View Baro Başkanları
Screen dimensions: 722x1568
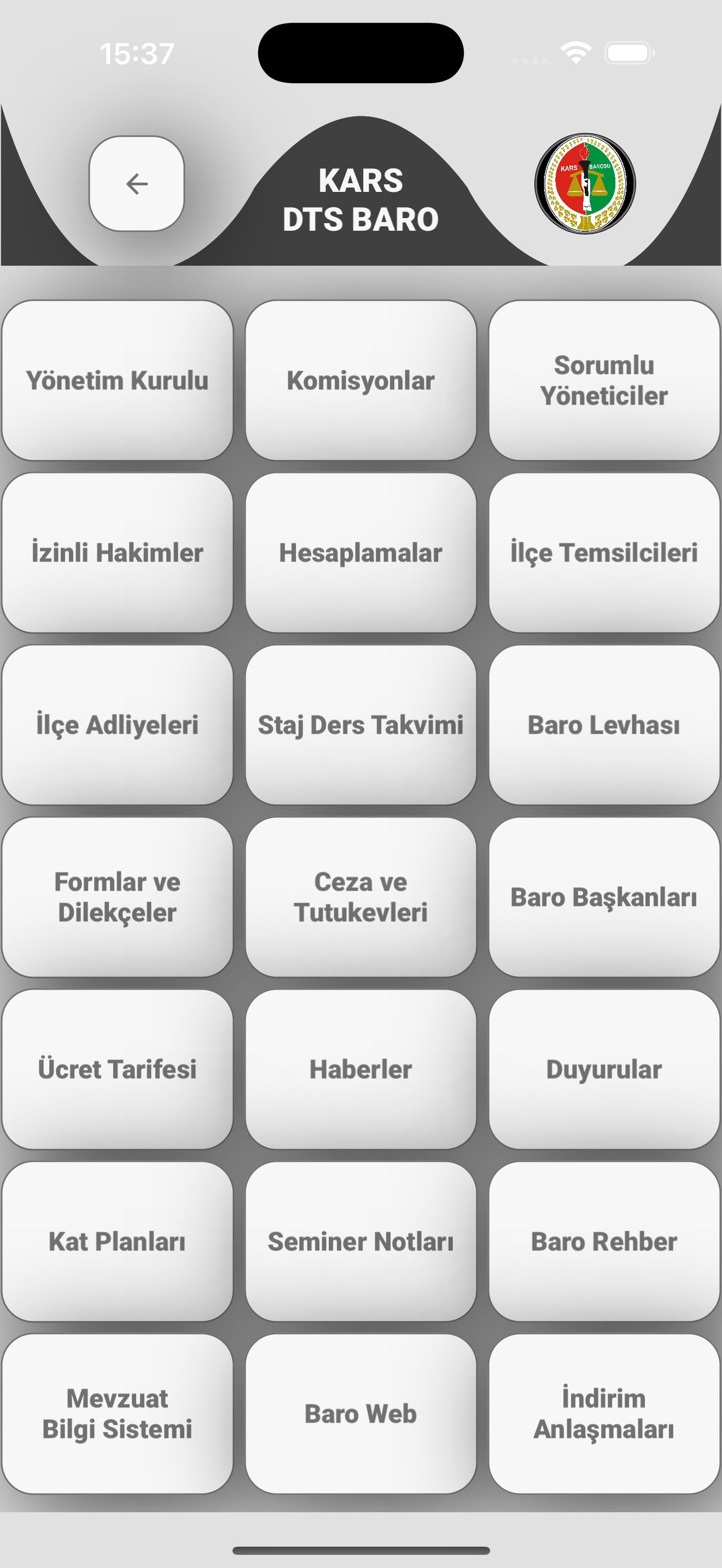(x=604, y=897)
